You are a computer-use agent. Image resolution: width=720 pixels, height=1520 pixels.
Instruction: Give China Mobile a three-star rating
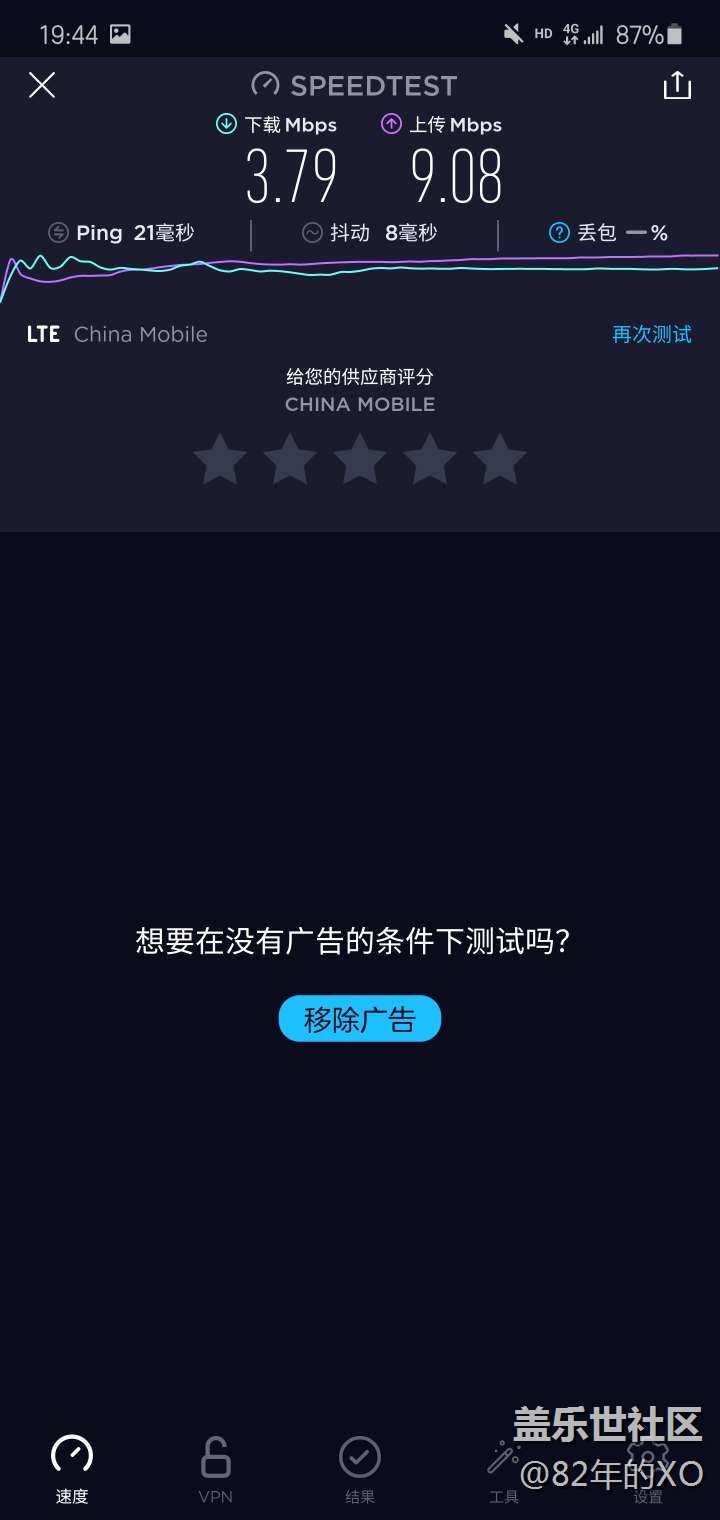click(x=359, y=461)
